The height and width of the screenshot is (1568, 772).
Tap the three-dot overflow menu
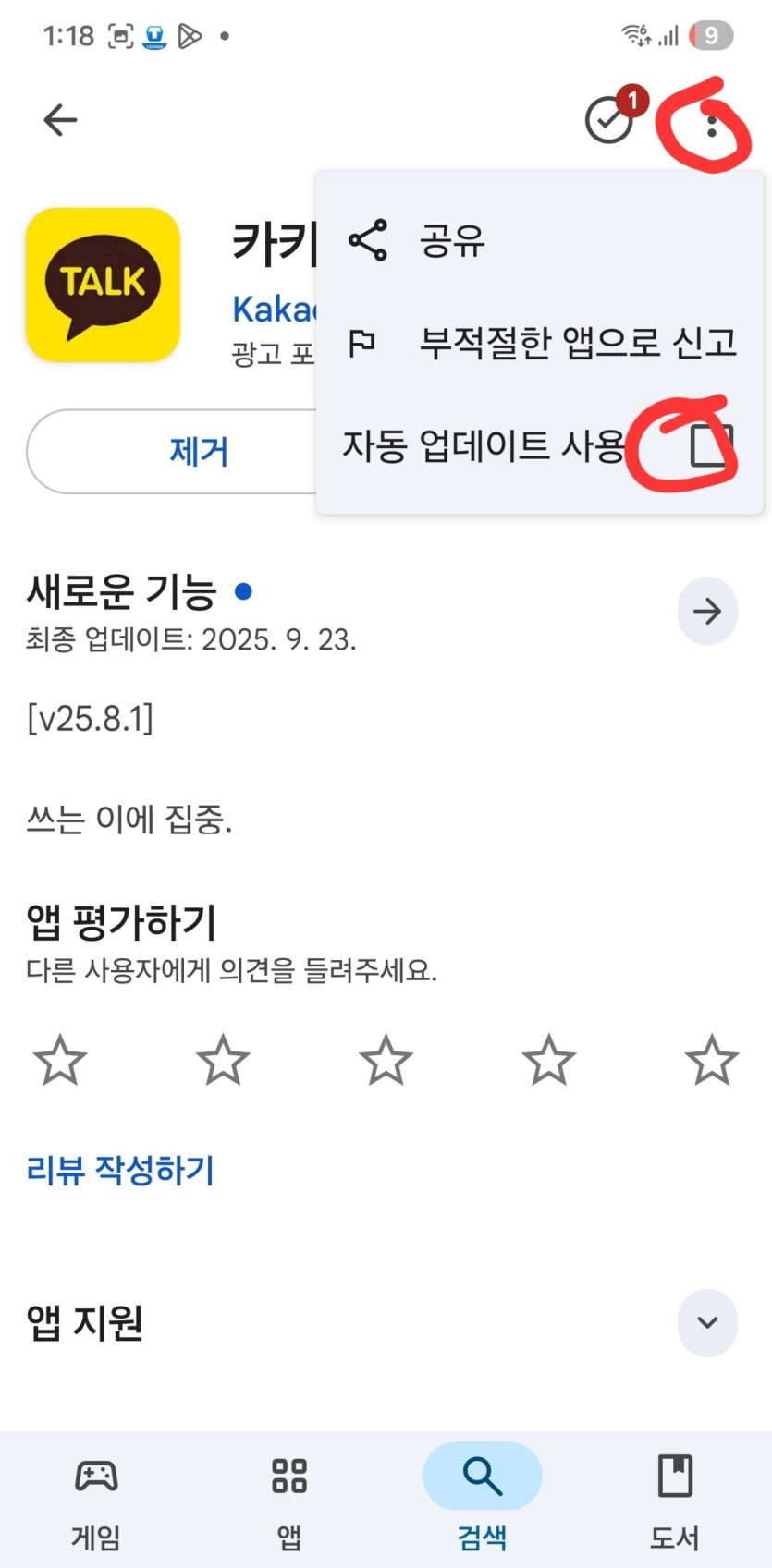point(711,126)
